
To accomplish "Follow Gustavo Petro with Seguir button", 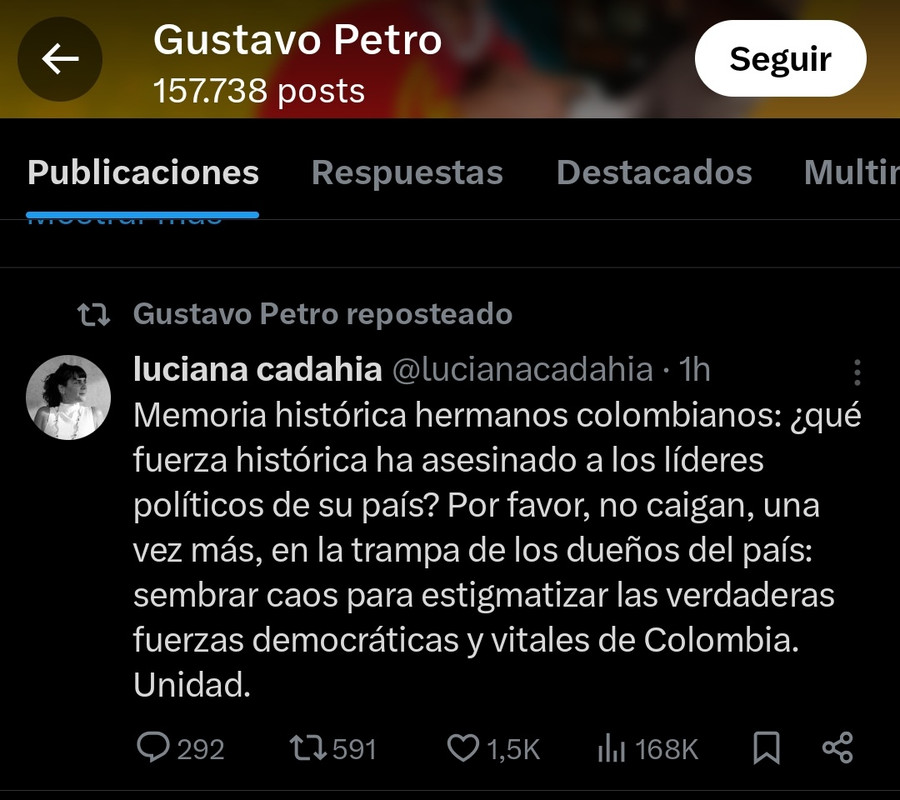I will [780, 59].
